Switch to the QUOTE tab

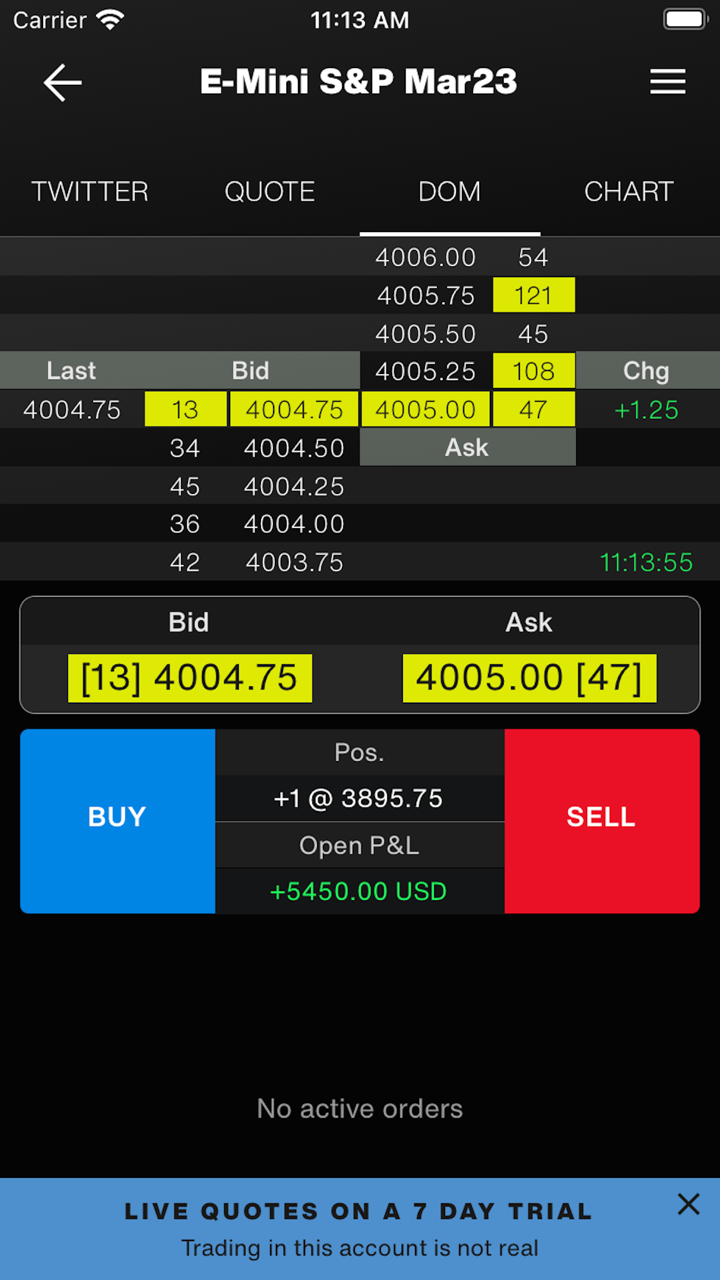[x=270, y=191]
